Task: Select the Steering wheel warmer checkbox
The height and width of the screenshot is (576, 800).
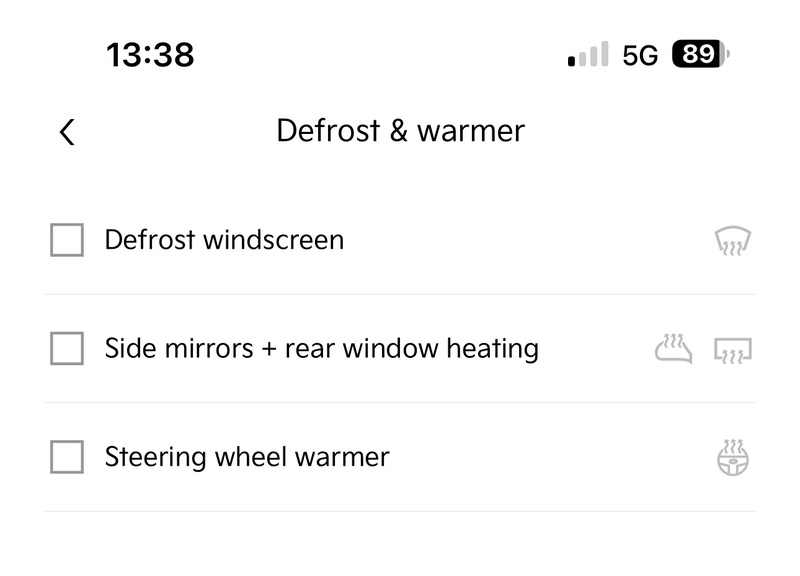Action: pos(67,458)
